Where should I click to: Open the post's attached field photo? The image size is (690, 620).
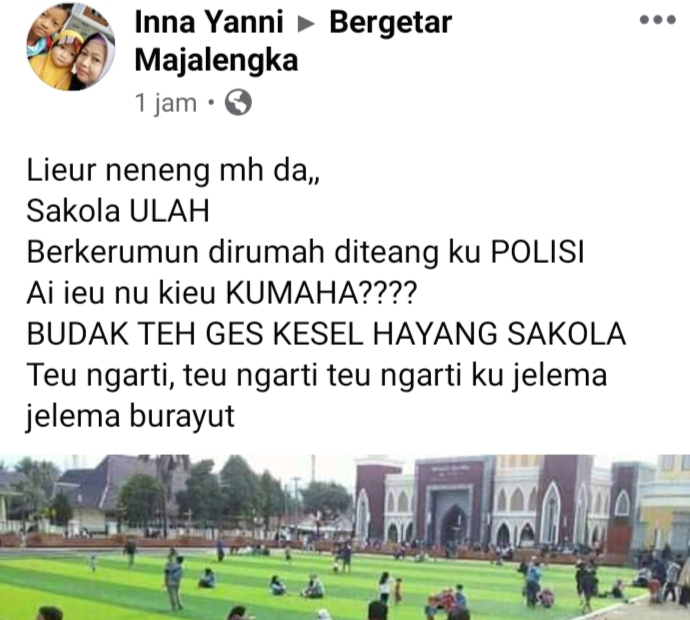(345, 538)
